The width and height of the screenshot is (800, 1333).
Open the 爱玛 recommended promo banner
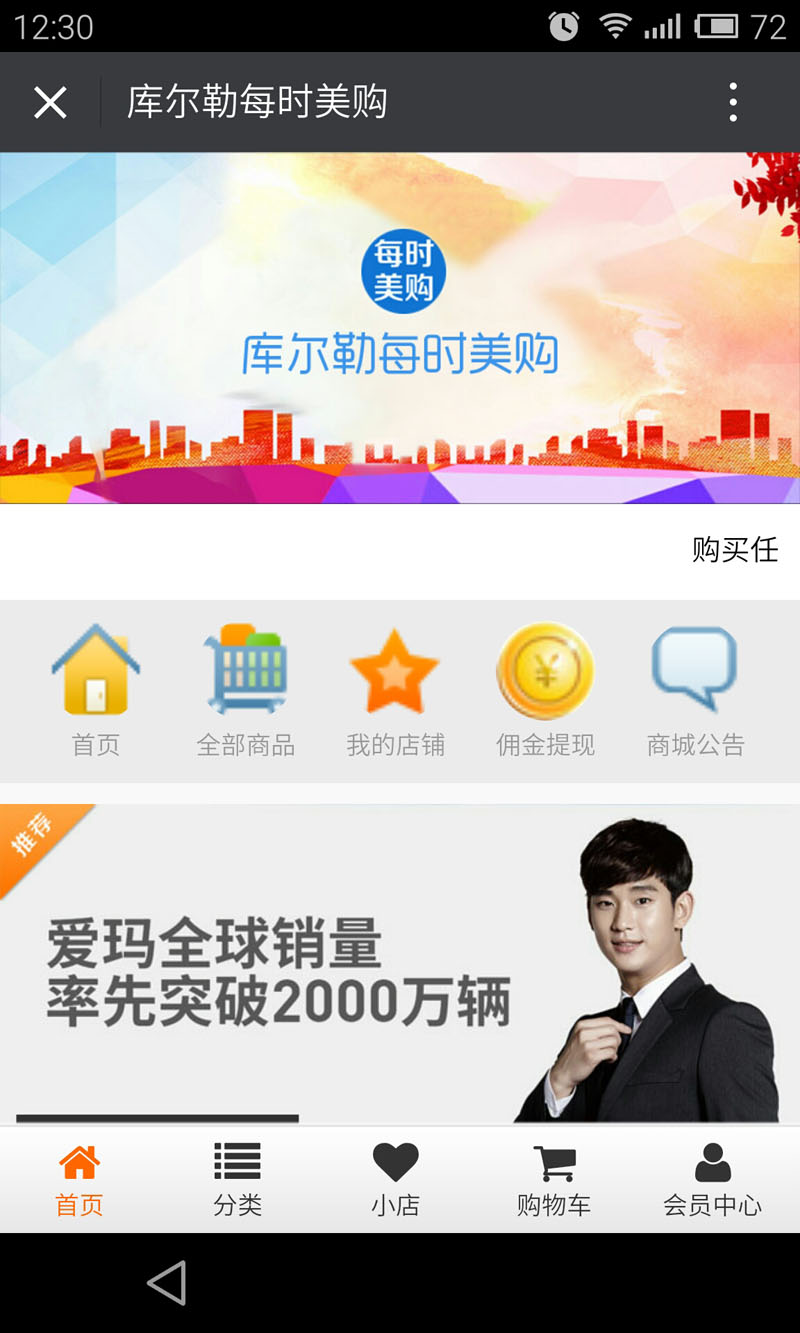(400, 965)
